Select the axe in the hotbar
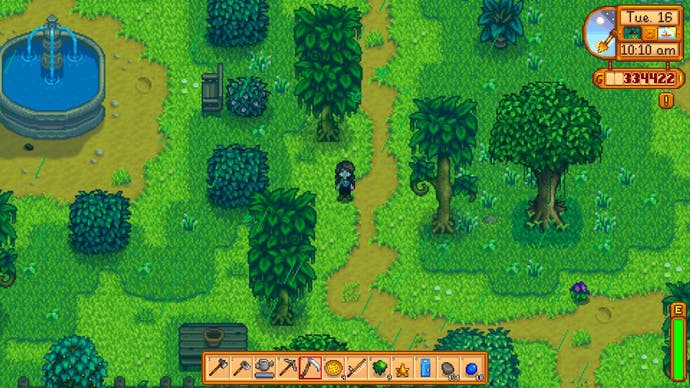The height and width of the screenshot is (388, 690). [x=218, y=368]
